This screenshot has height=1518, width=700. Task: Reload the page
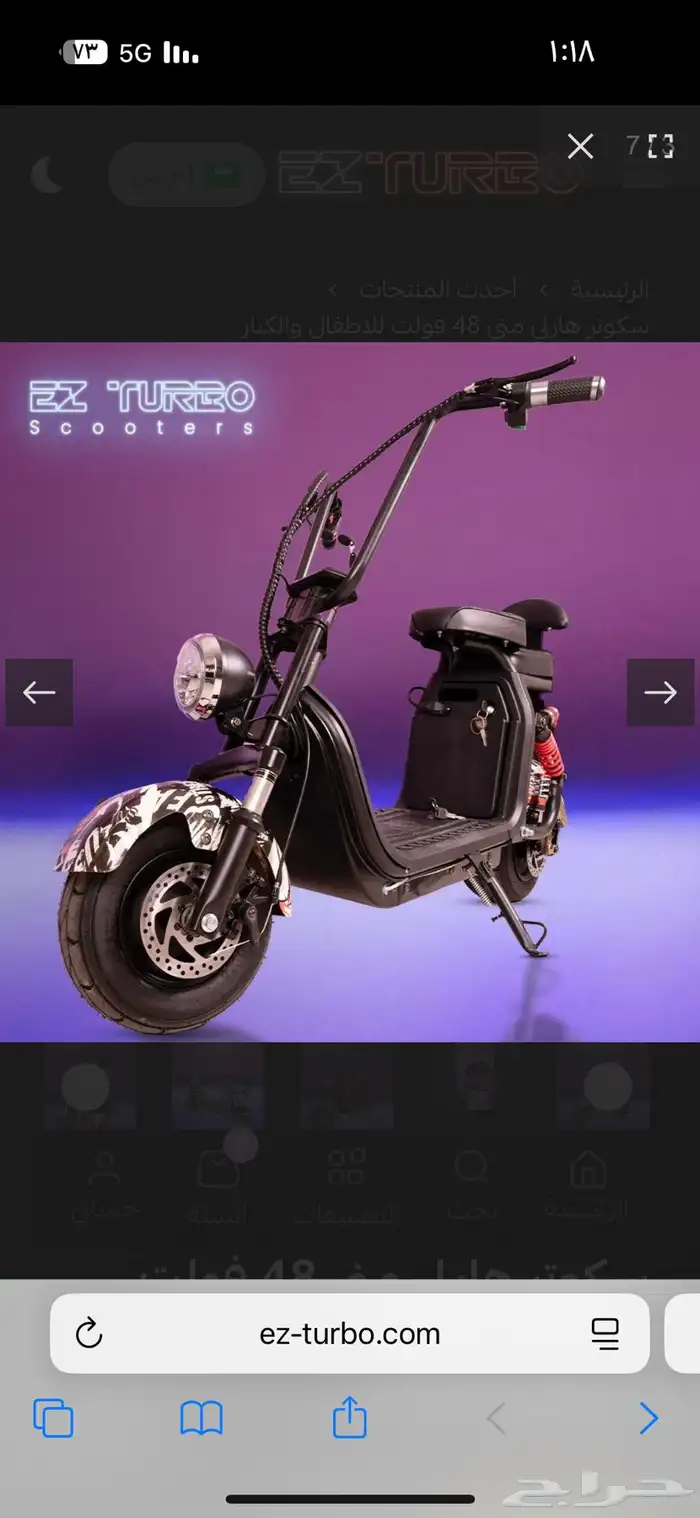pos(89,1333)
